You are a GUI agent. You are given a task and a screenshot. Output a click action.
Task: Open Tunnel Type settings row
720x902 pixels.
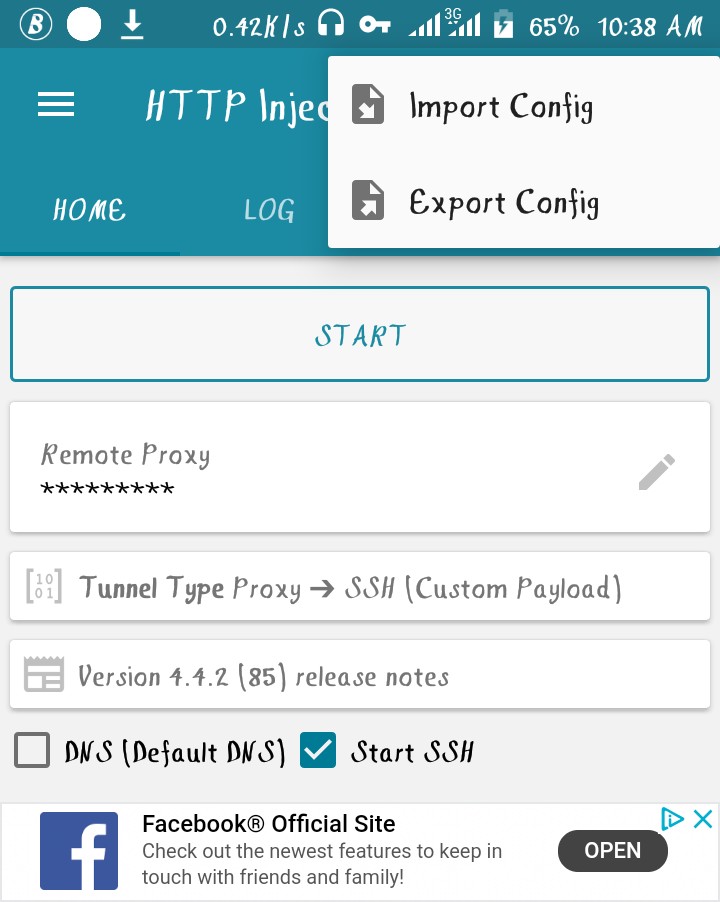[360, 587]
